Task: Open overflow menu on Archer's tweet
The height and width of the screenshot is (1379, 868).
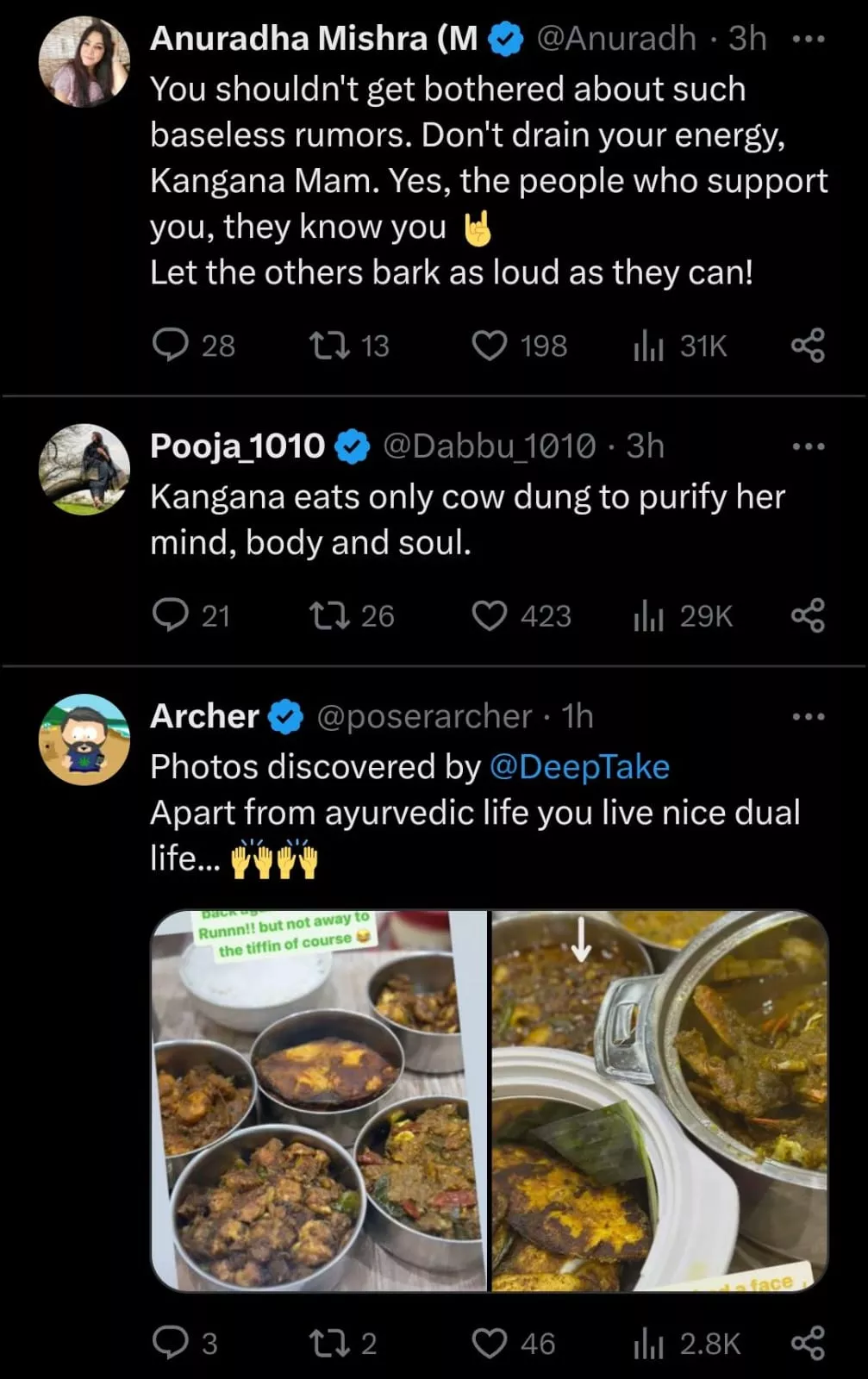Action: tap(808, 716)
